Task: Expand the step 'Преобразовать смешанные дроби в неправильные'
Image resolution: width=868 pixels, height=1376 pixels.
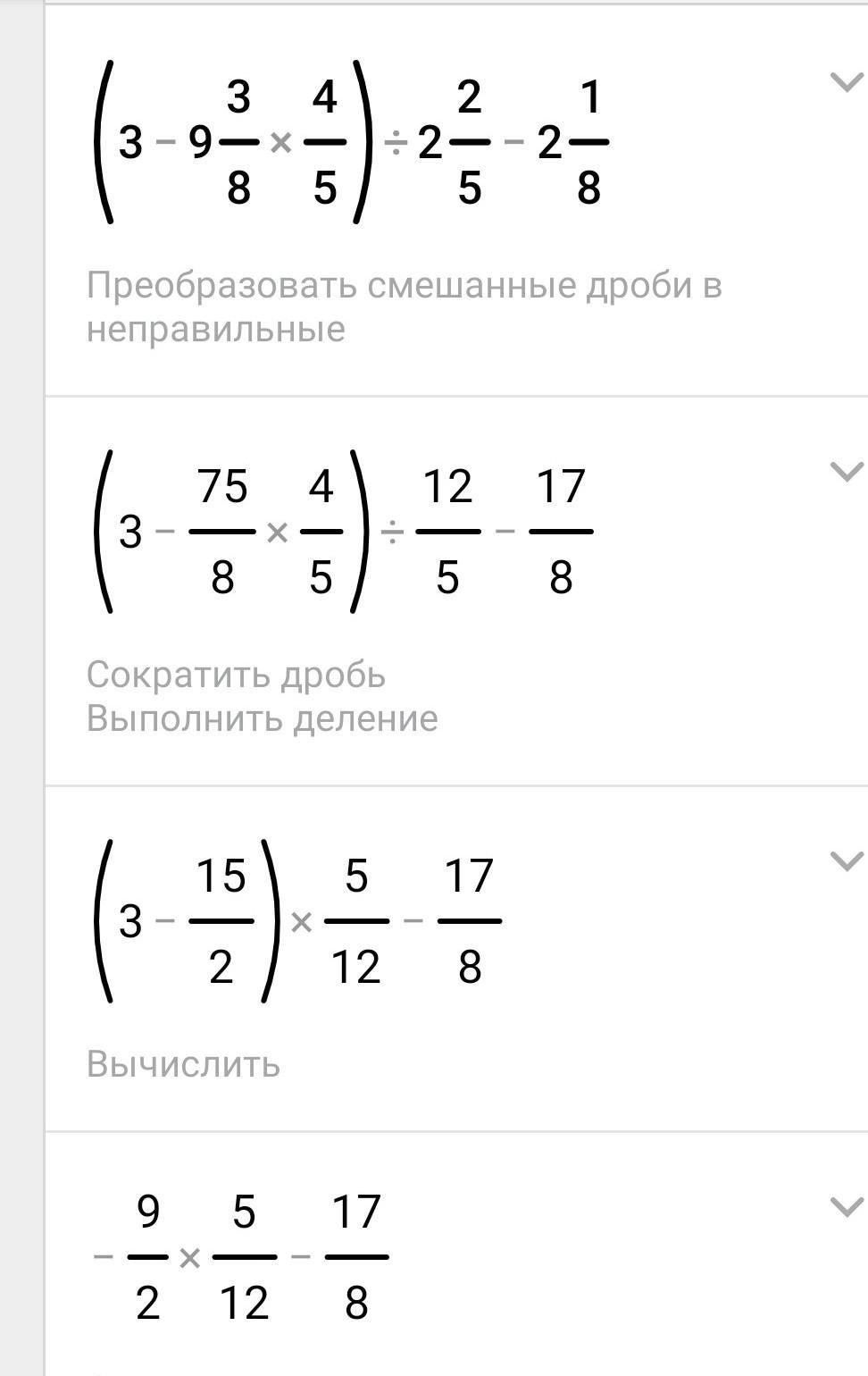Action: click(x=845, y=82)
